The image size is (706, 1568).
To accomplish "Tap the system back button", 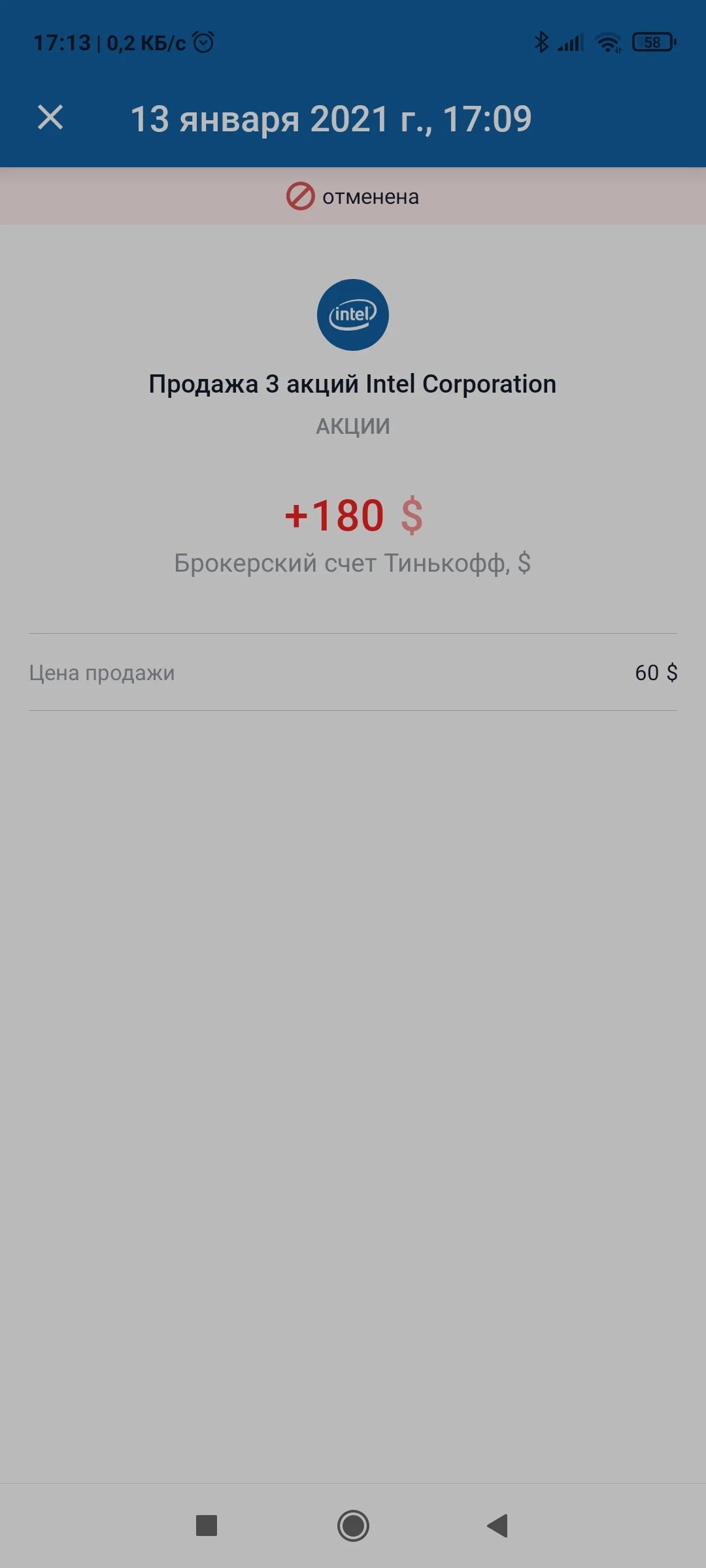I will point(497,1526).
